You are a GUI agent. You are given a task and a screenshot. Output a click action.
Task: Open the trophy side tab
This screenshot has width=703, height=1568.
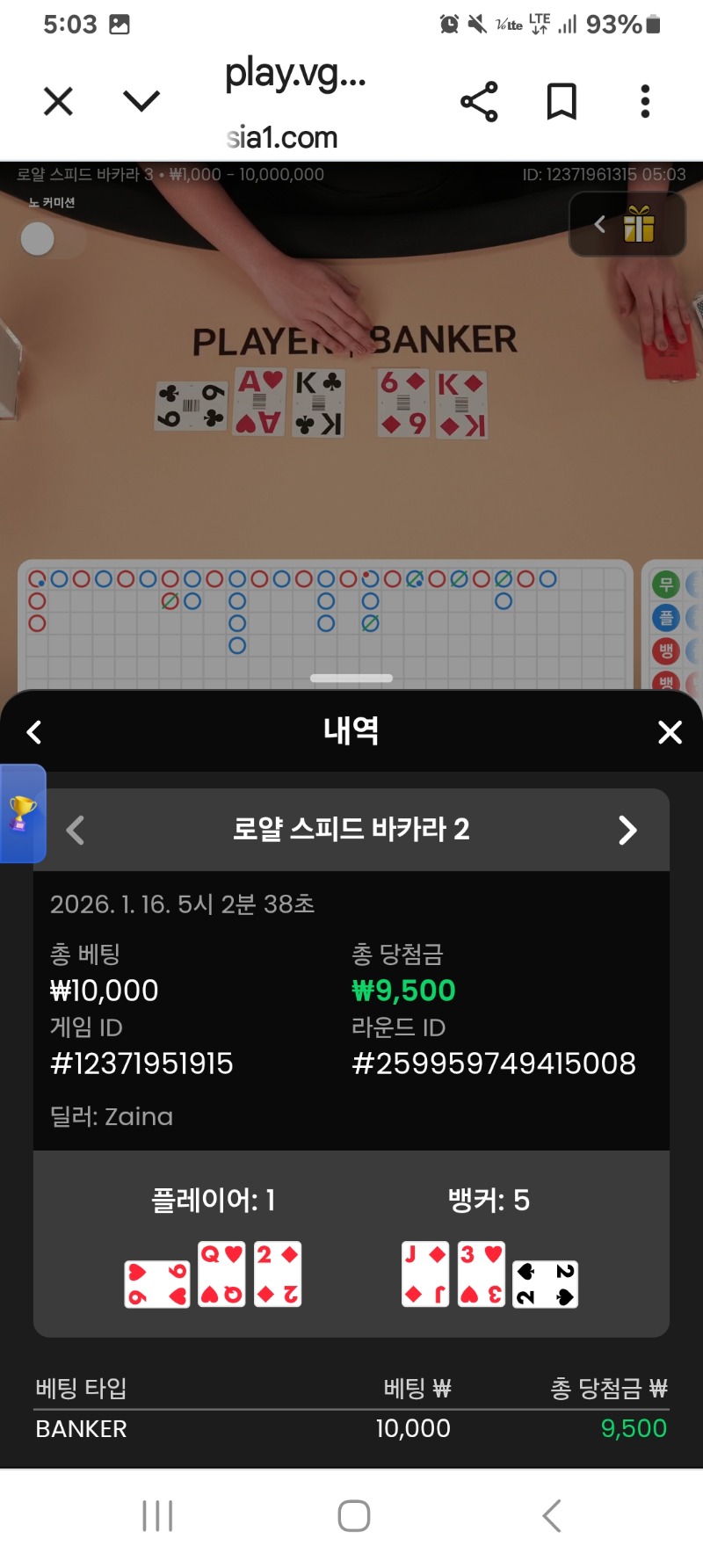[x=22, y=813]
